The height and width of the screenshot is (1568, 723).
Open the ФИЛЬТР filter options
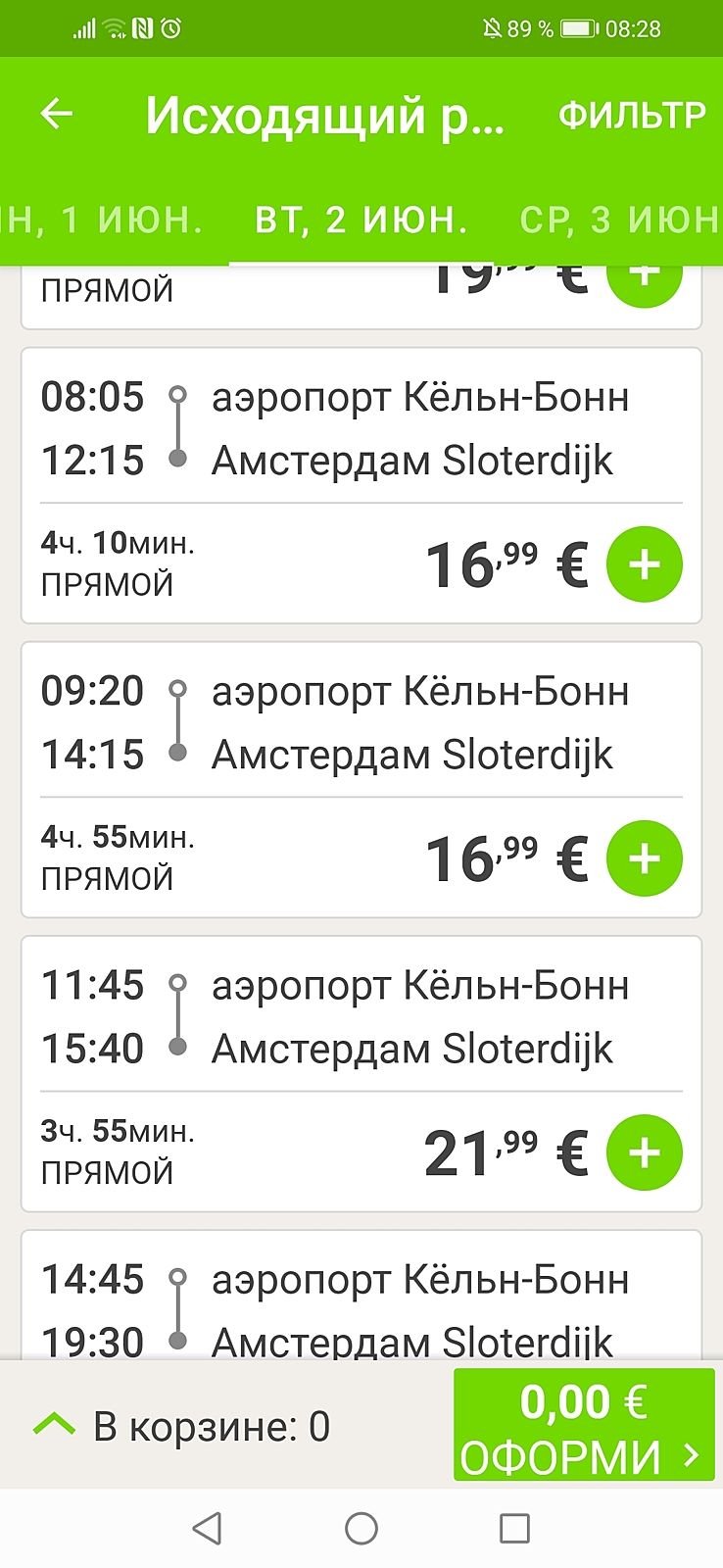[x=632, y=115]
